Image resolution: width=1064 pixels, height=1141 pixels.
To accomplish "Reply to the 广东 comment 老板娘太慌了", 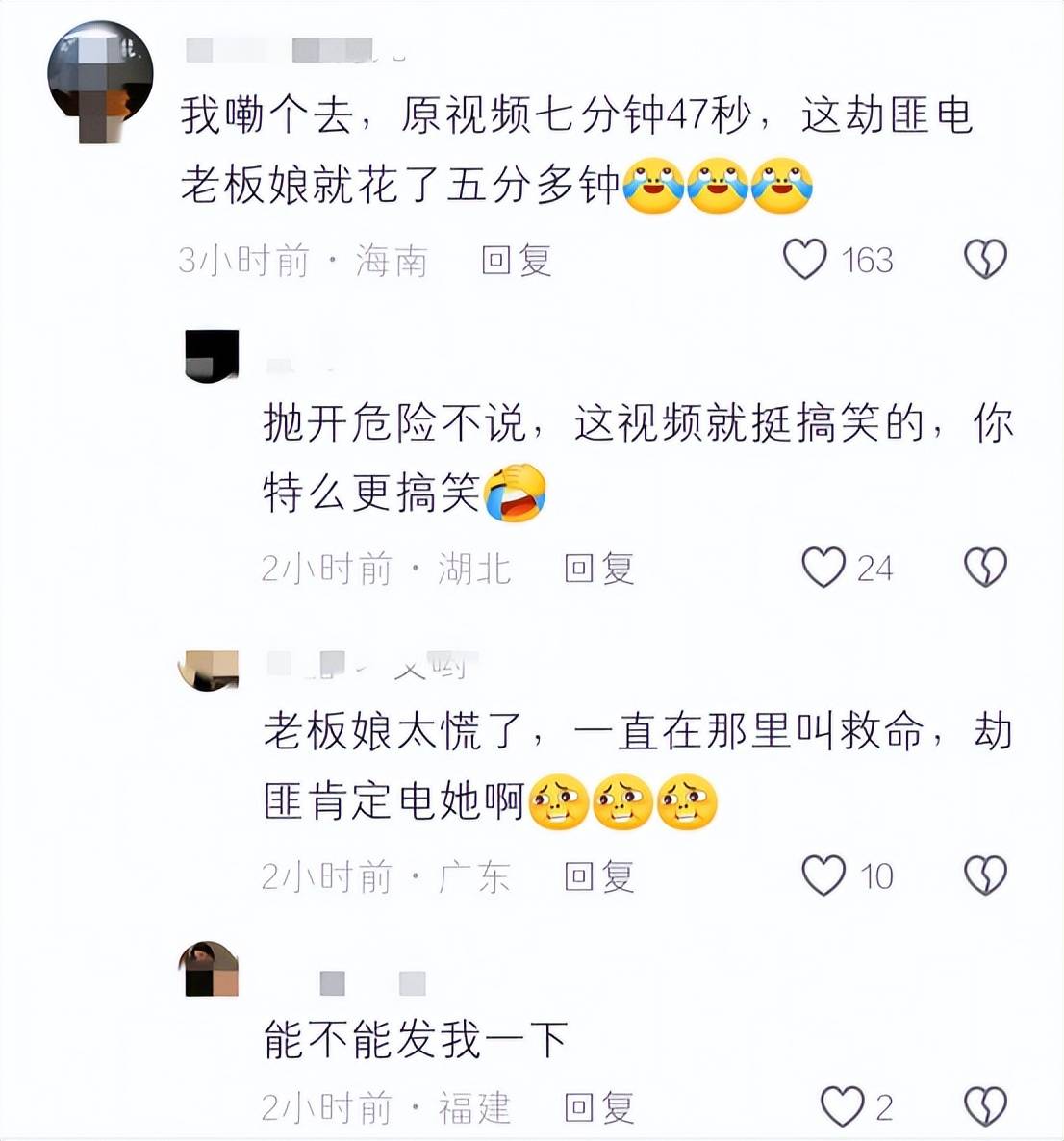I will coord(599,876).
